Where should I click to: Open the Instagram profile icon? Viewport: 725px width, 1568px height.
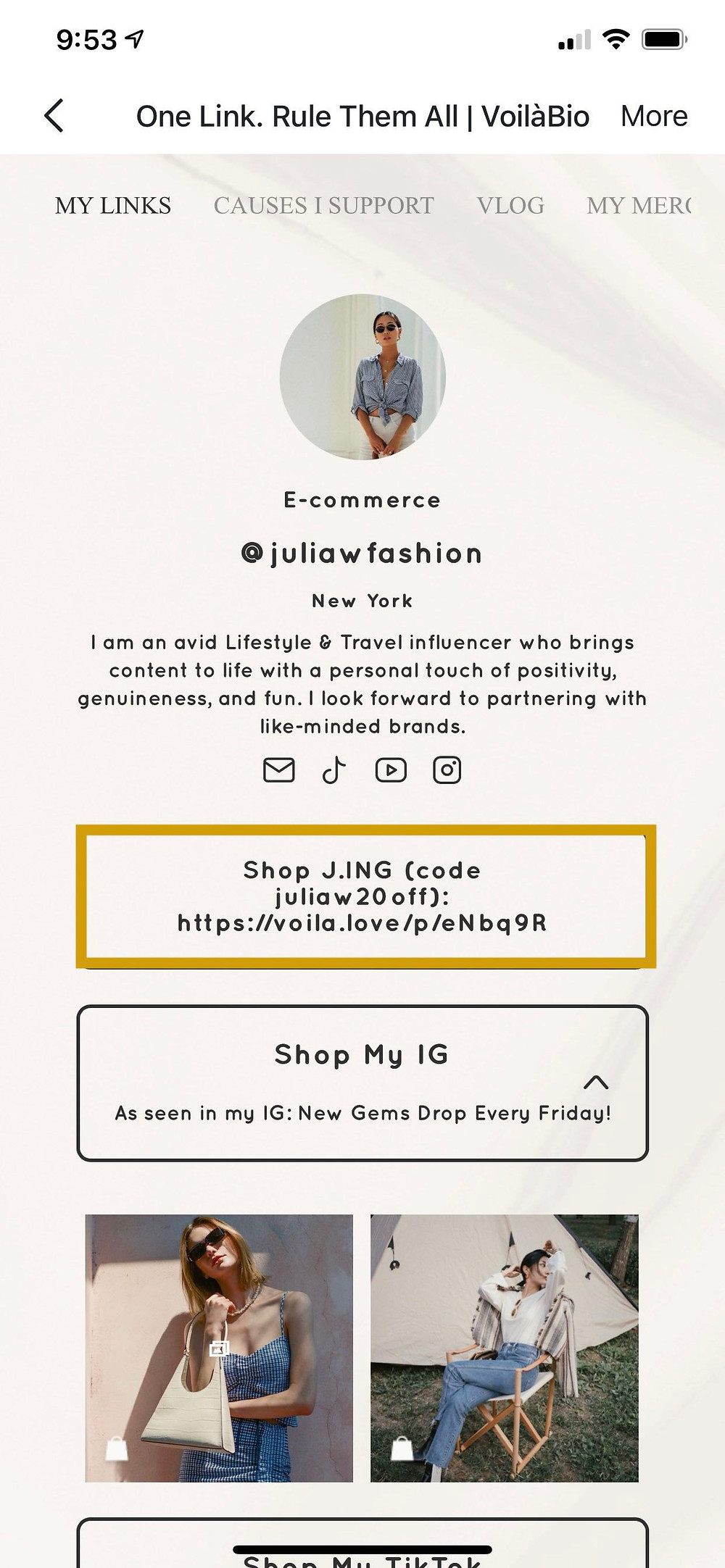point(447,770)
